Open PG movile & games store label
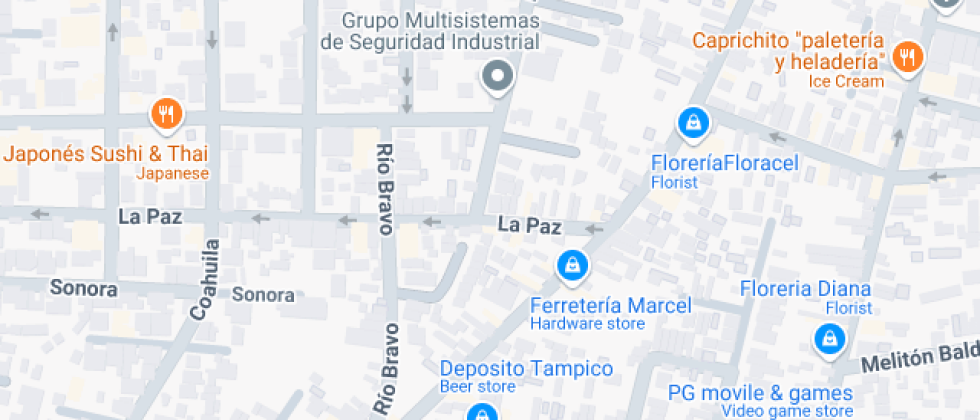980x420 pixels. coord(760,394)
